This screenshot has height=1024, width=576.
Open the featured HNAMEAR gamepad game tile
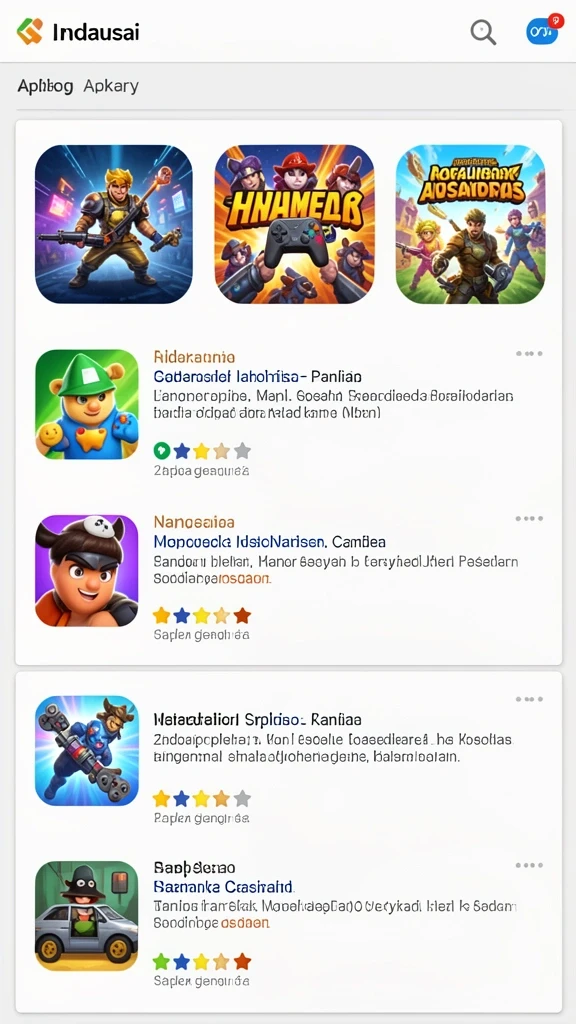coord(295,224)
